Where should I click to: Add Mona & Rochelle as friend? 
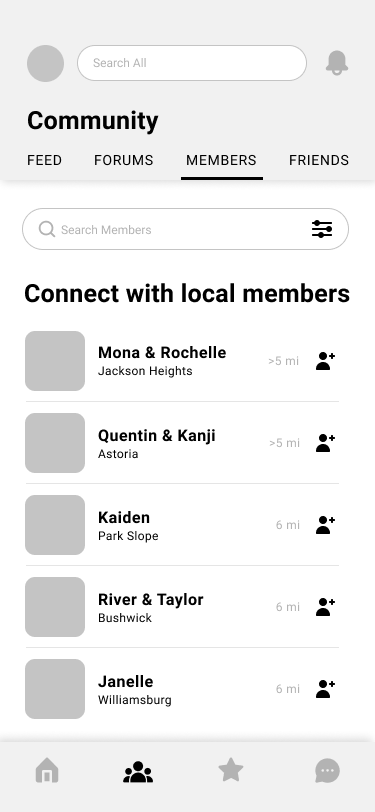point(325,361)
